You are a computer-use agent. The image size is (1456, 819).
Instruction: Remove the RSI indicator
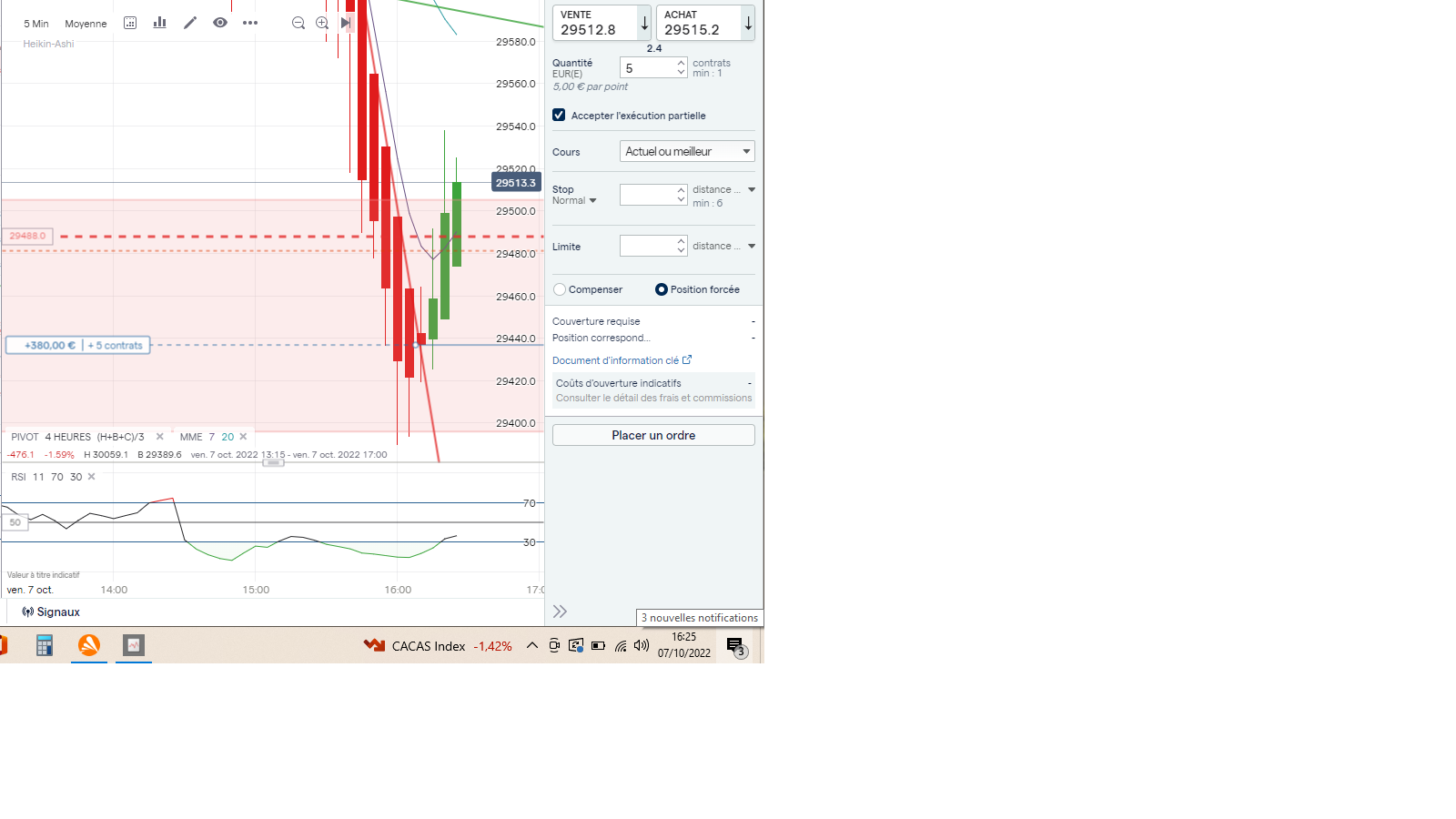click(x=91, y=477)
